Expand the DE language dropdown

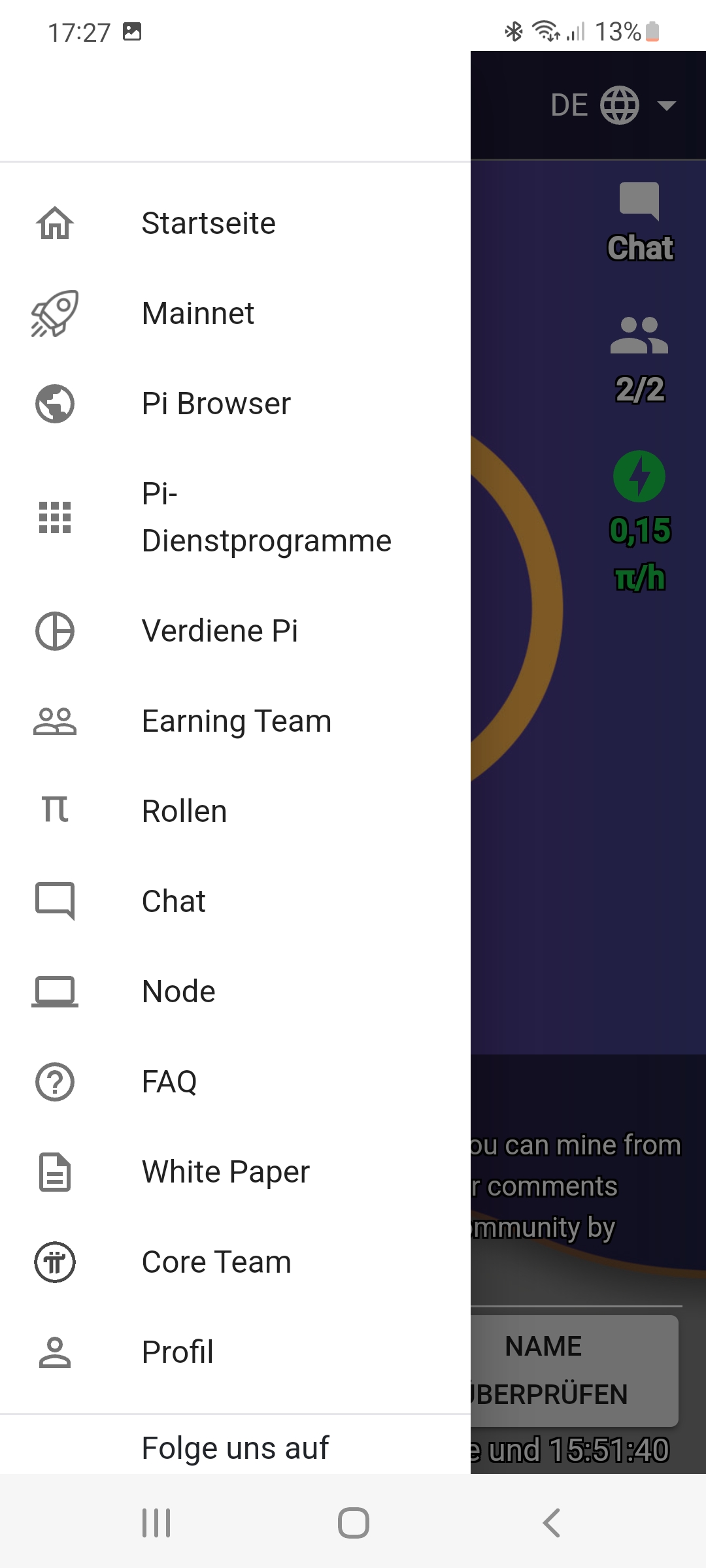(613, 105)
